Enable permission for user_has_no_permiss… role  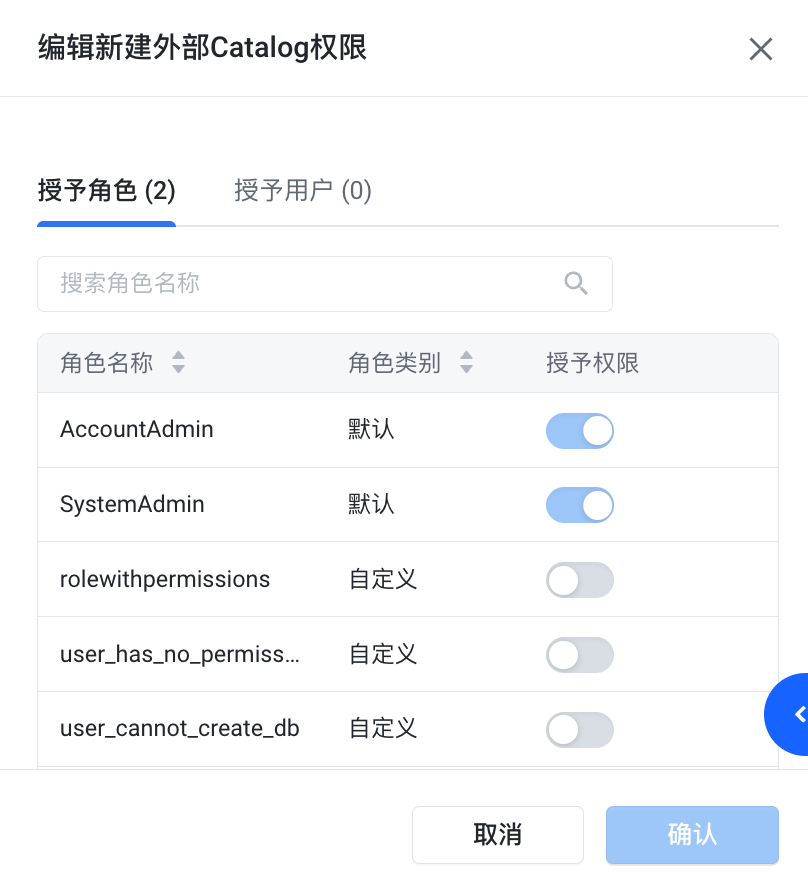pyautogui.click(x=579, y=655)
